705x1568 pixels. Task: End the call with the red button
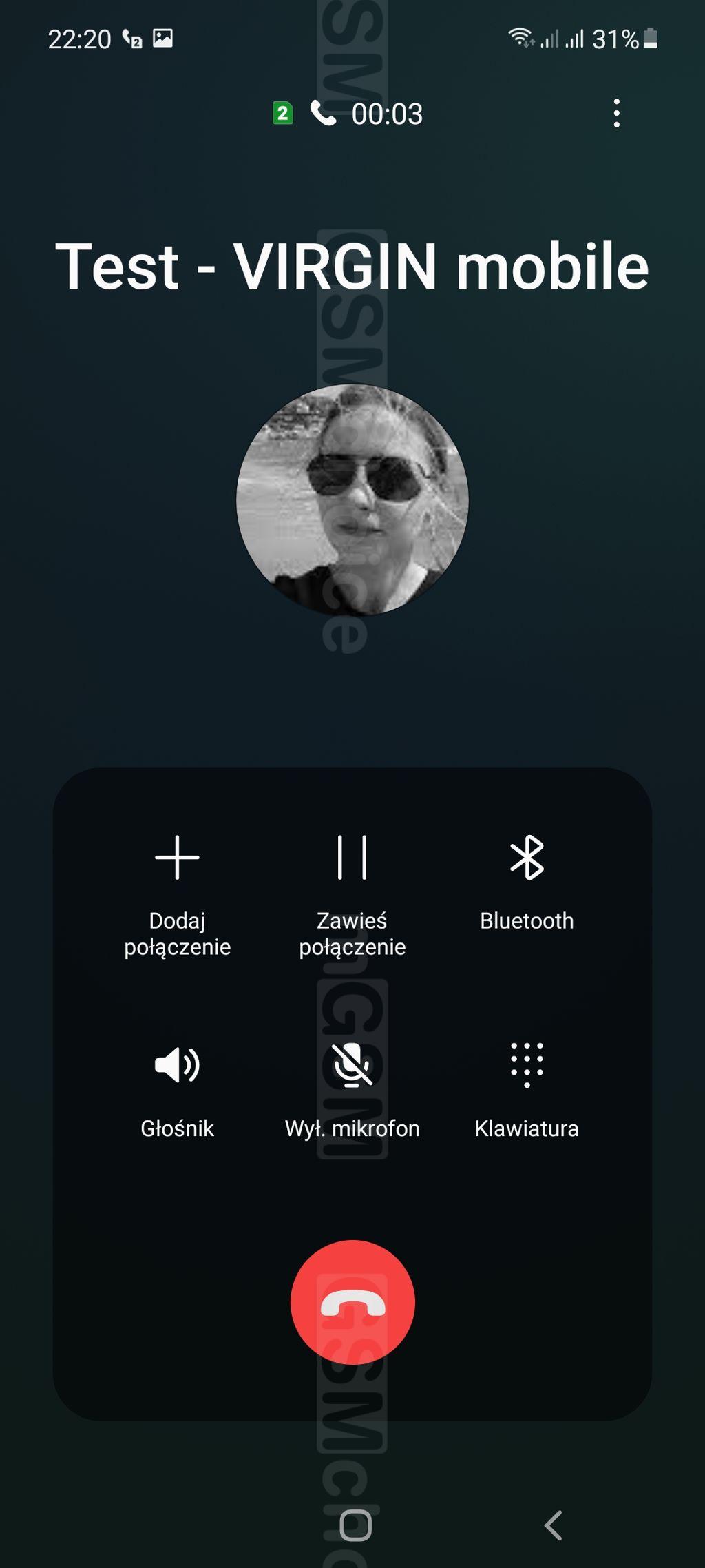pos(352,1302)
